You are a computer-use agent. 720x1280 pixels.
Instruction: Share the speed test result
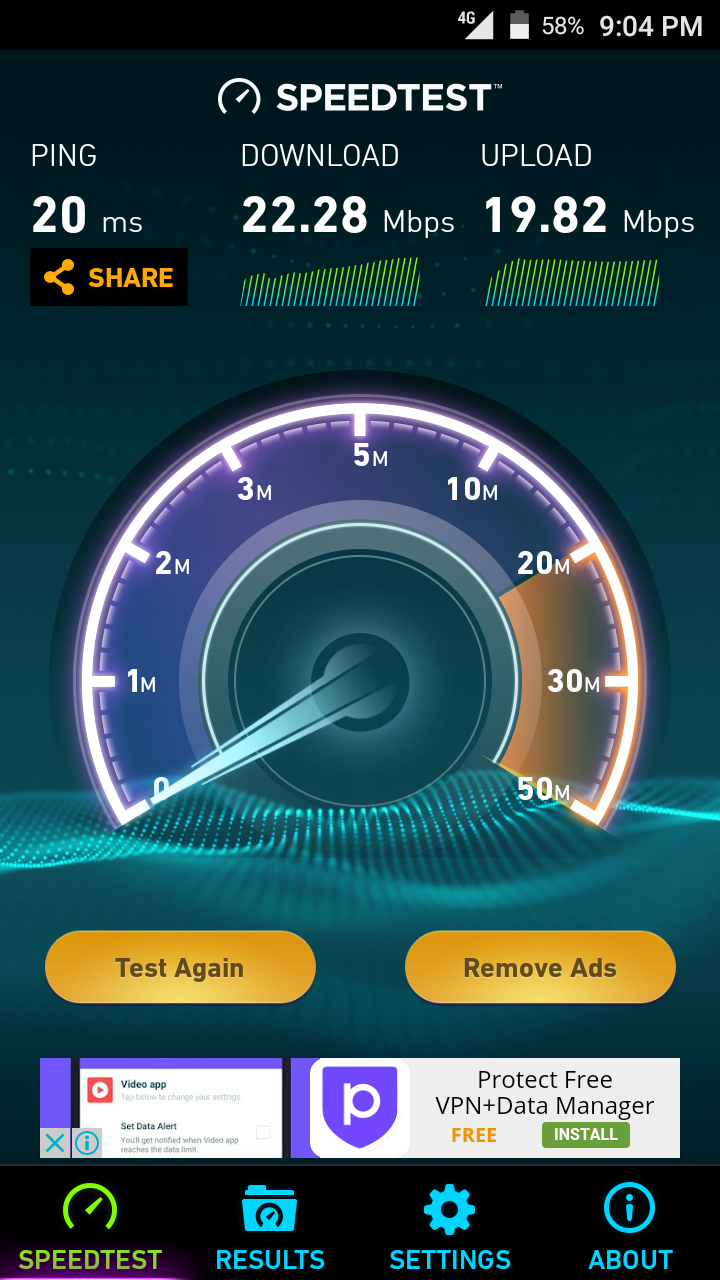coord(108,277)
